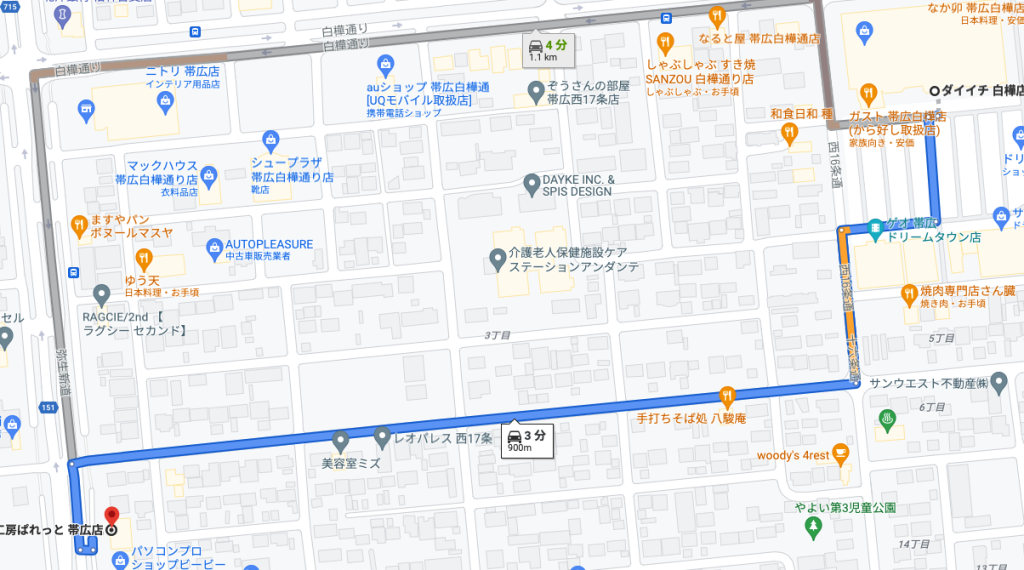Open the 焼肉専門店さん臓 restaurant pin
Viewport: 1024px width, 570px height.
tap(909, 294)
